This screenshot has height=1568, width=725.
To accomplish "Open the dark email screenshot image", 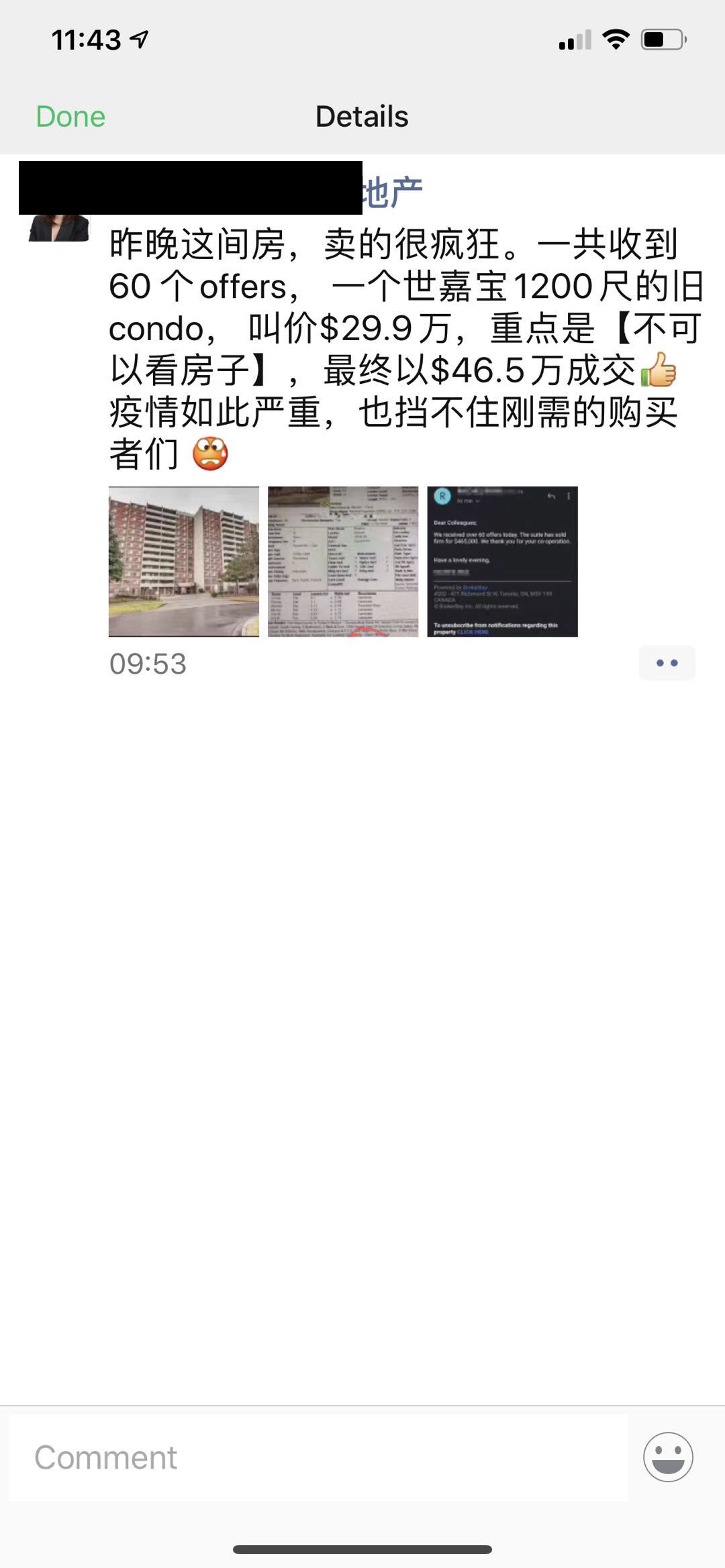I will (502, 562).
